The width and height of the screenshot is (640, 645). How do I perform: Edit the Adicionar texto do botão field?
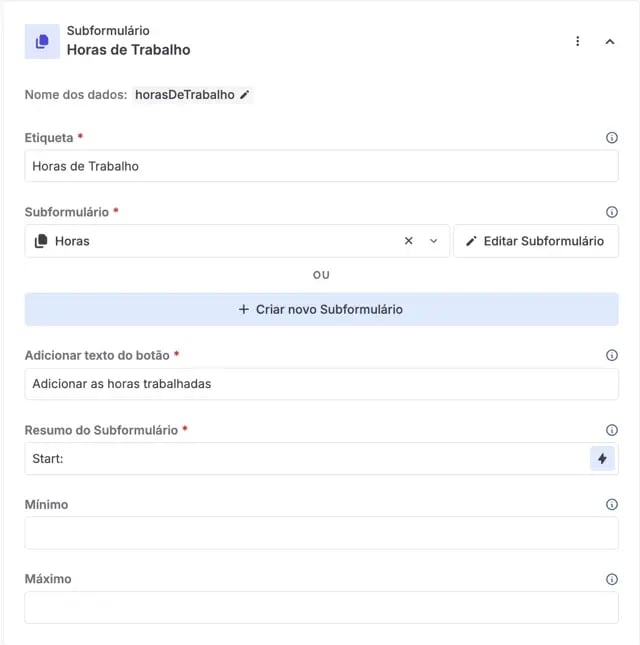coord(321,384)
